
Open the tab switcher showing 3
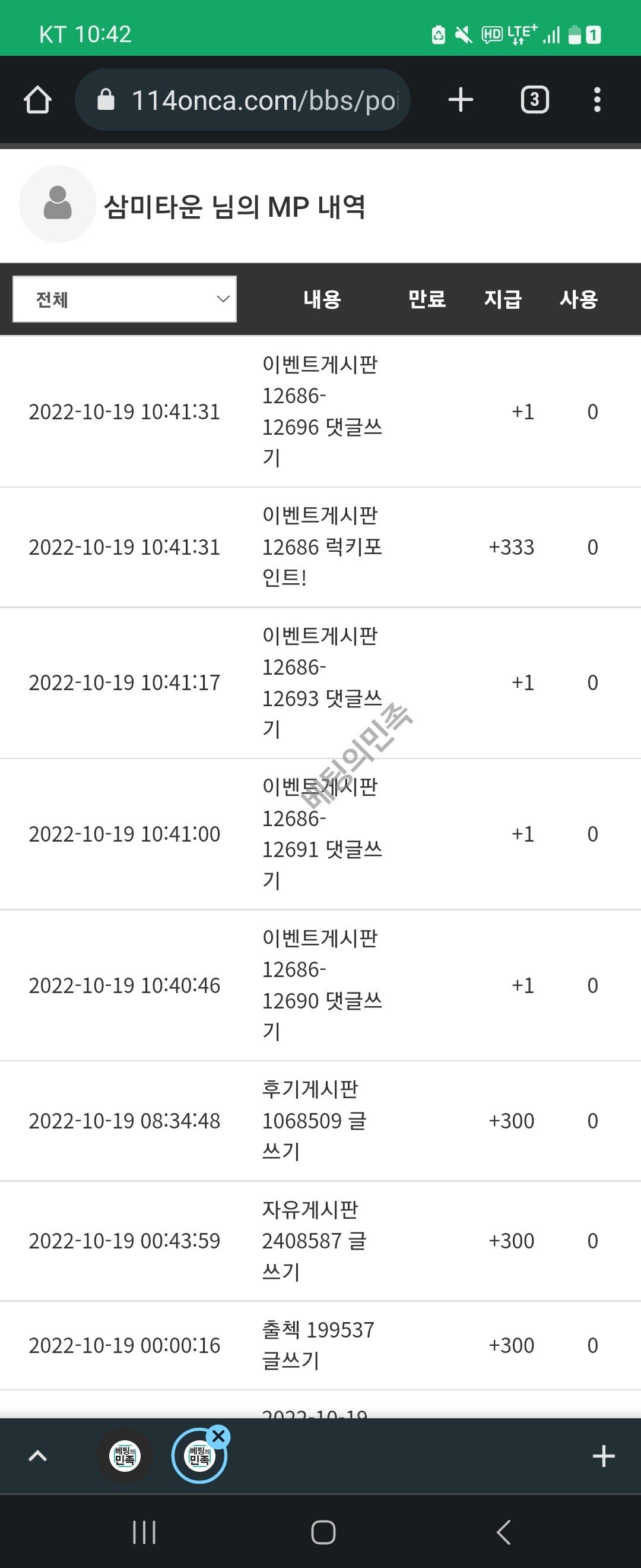pos(535,100)
